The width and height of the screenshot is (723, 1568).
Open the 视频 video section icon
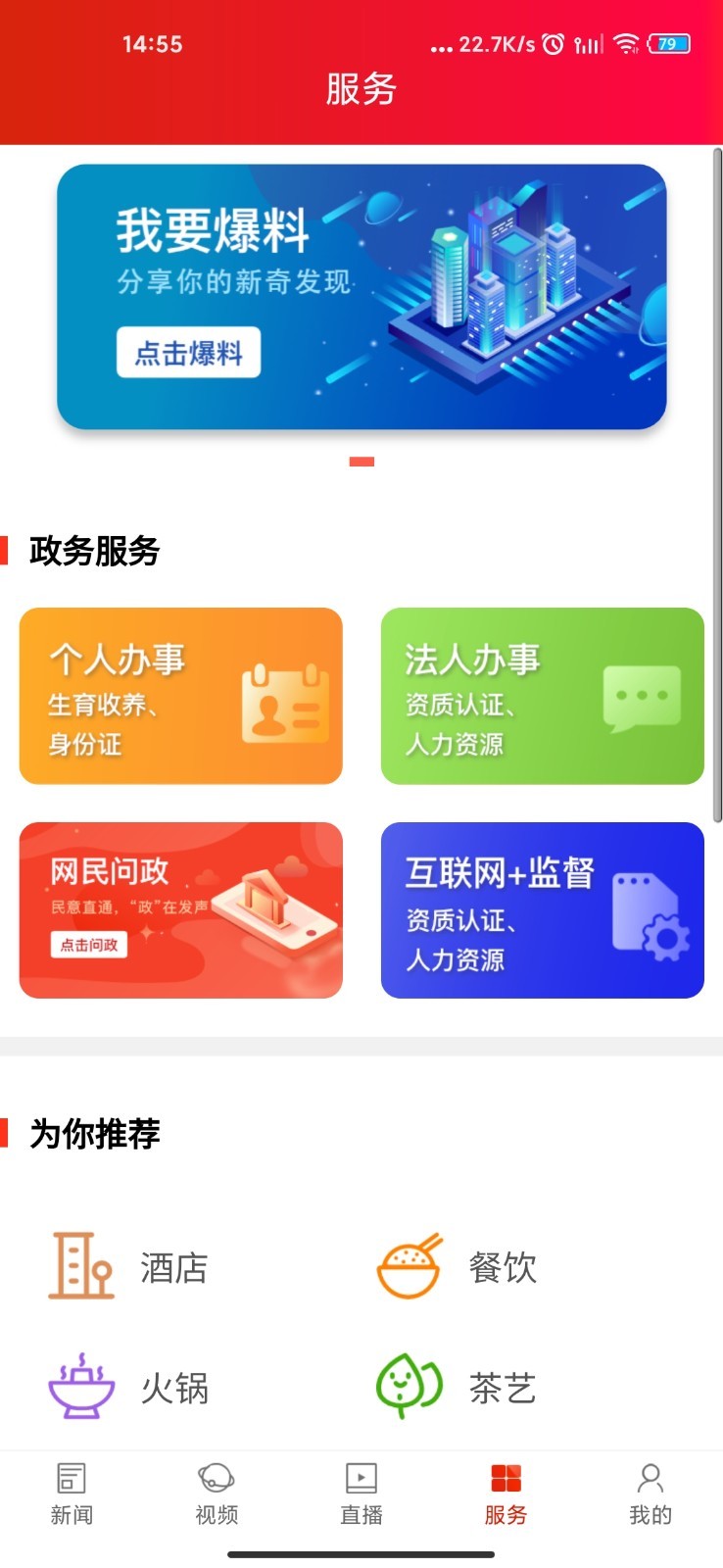point(216,1476)
